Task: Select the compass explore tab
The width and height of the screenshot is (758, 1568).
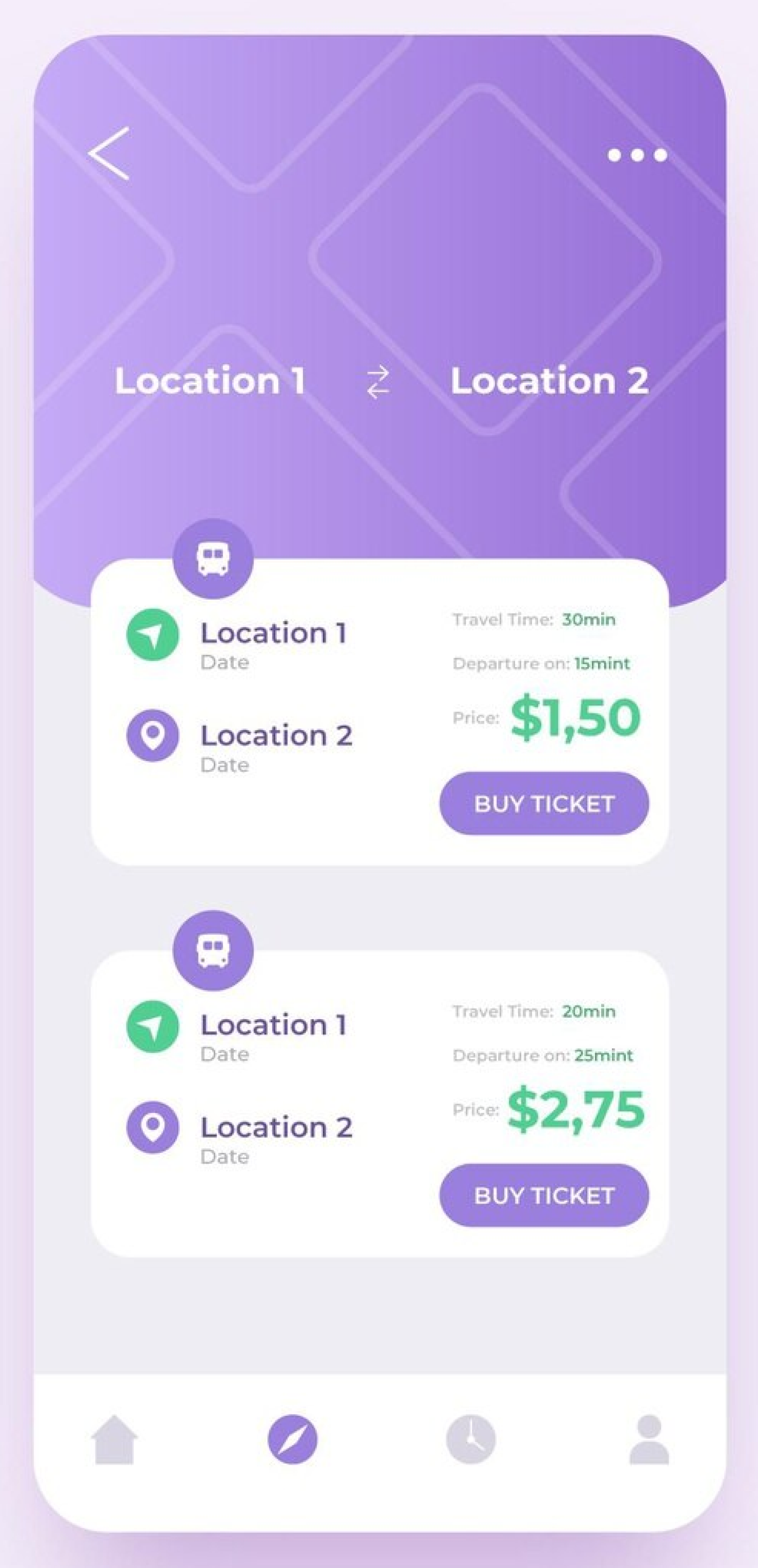Action: point(292,1440)
